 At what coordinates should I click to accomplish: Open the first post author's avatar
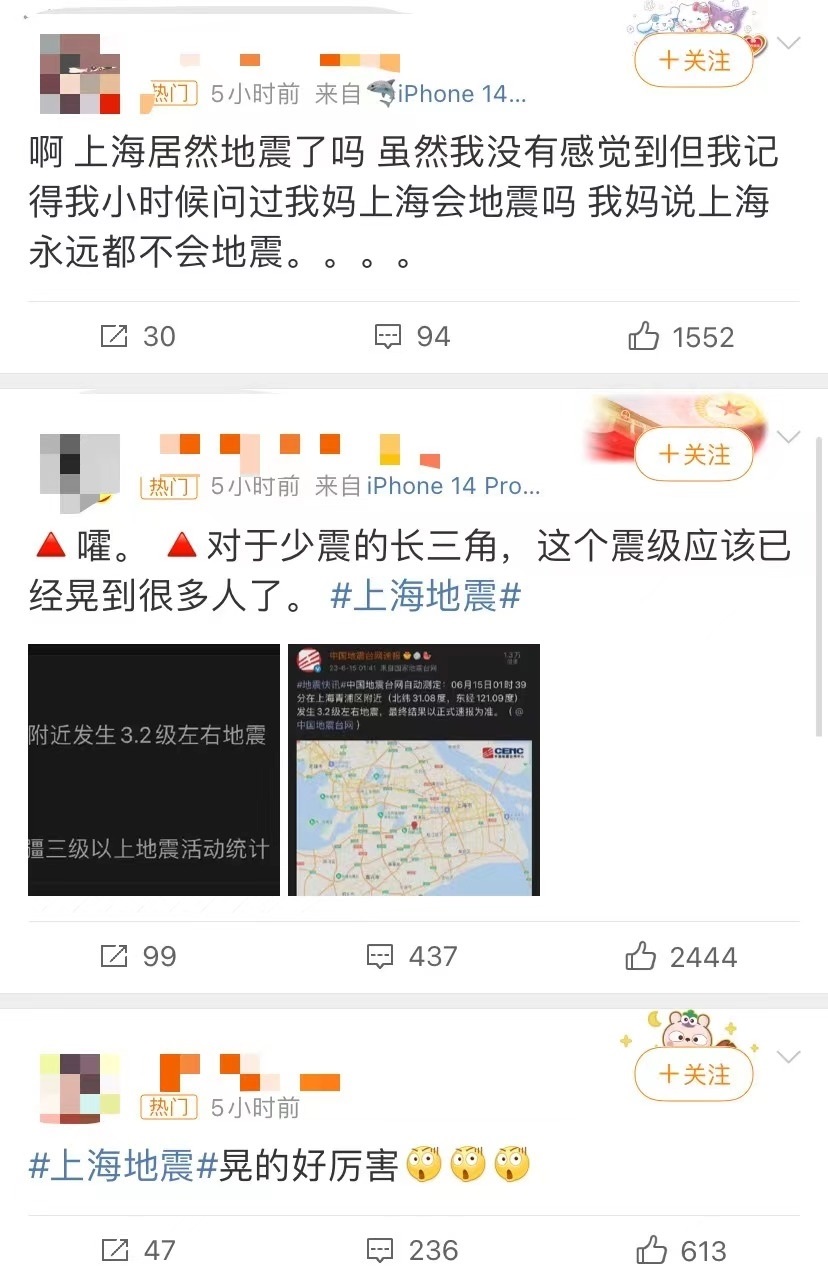click(x=80, y=75)
